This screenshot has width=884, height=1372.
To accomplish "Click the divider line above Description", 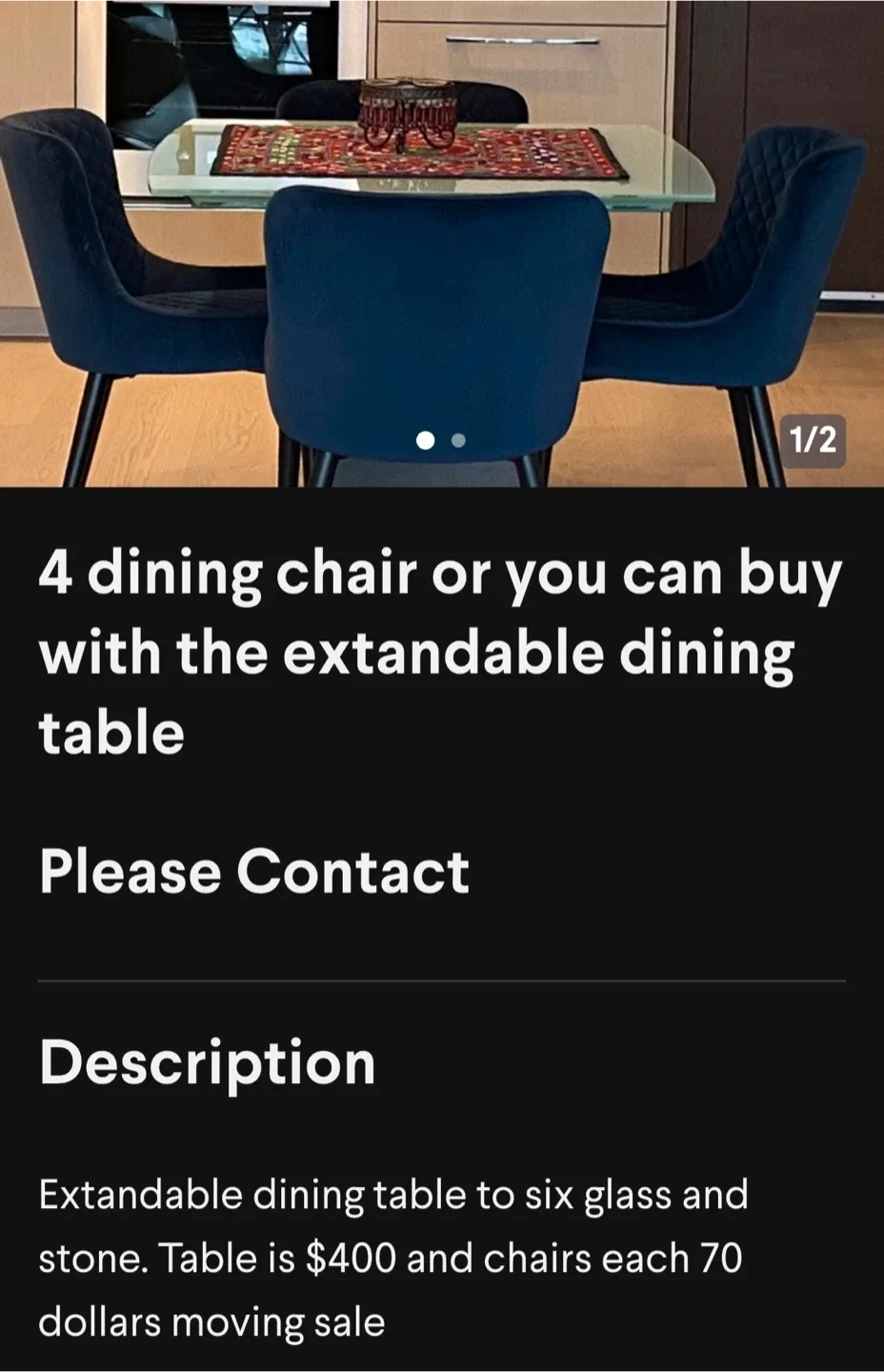I will tap(442, 977).
